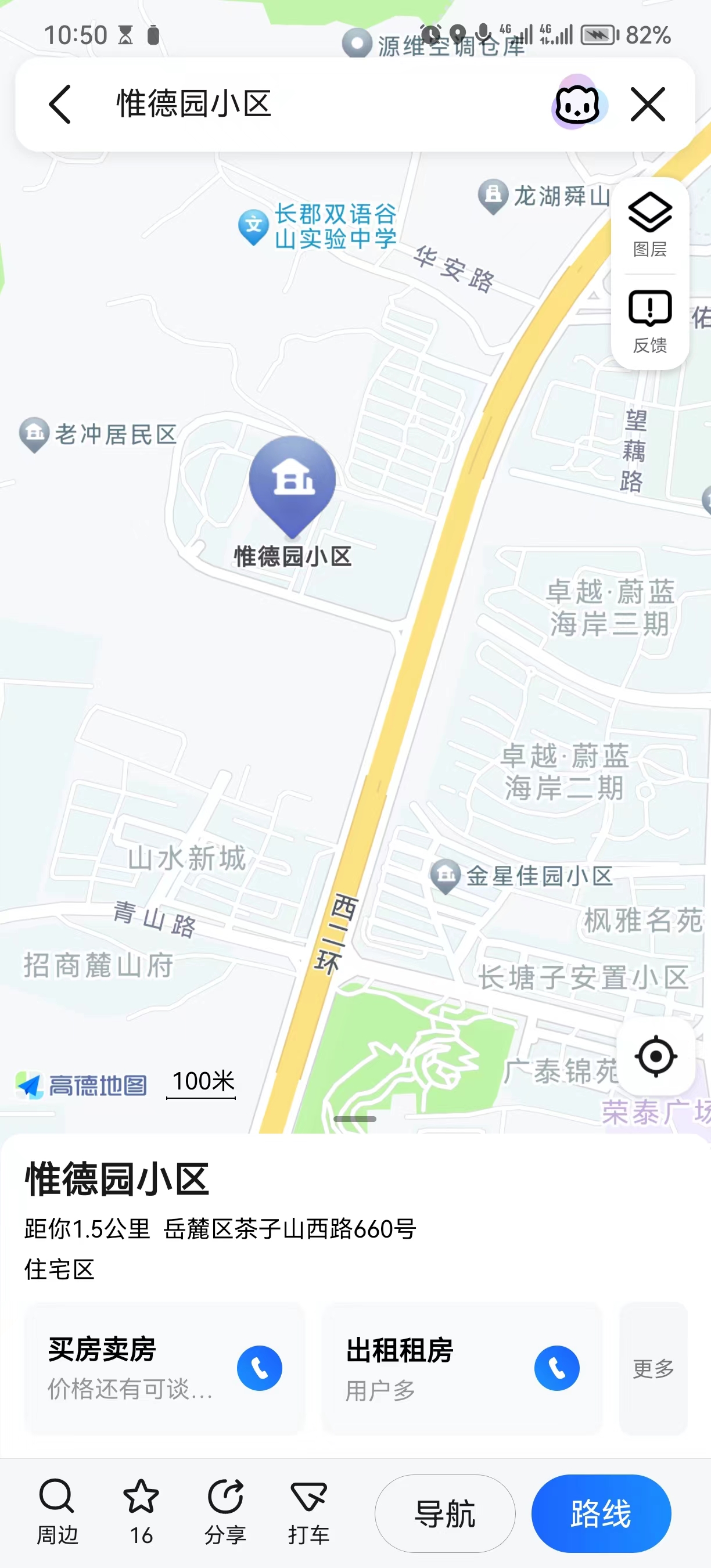
Task: Call the 出租租房 phone button
Action: pos(556,1368)
